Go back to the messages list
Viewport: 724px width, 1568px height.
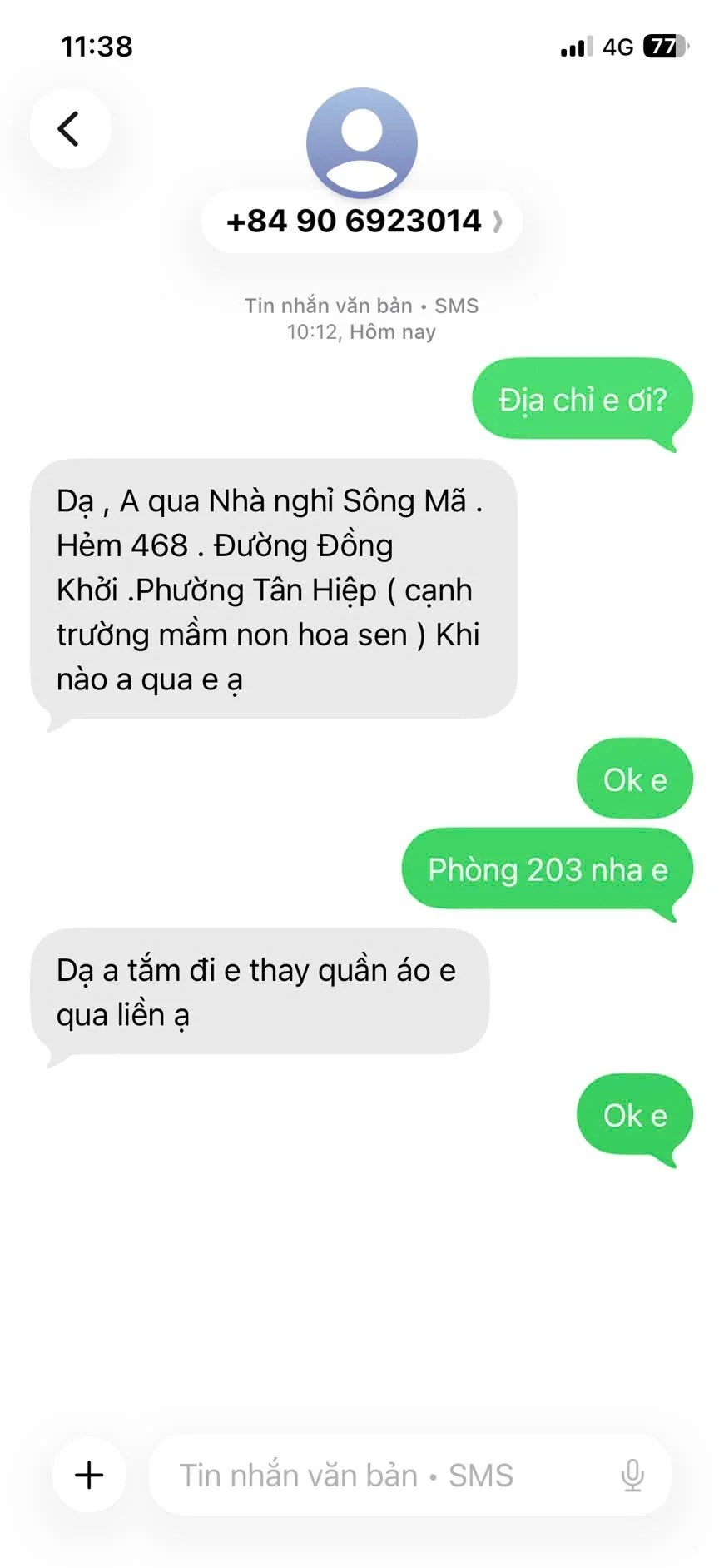70,129
